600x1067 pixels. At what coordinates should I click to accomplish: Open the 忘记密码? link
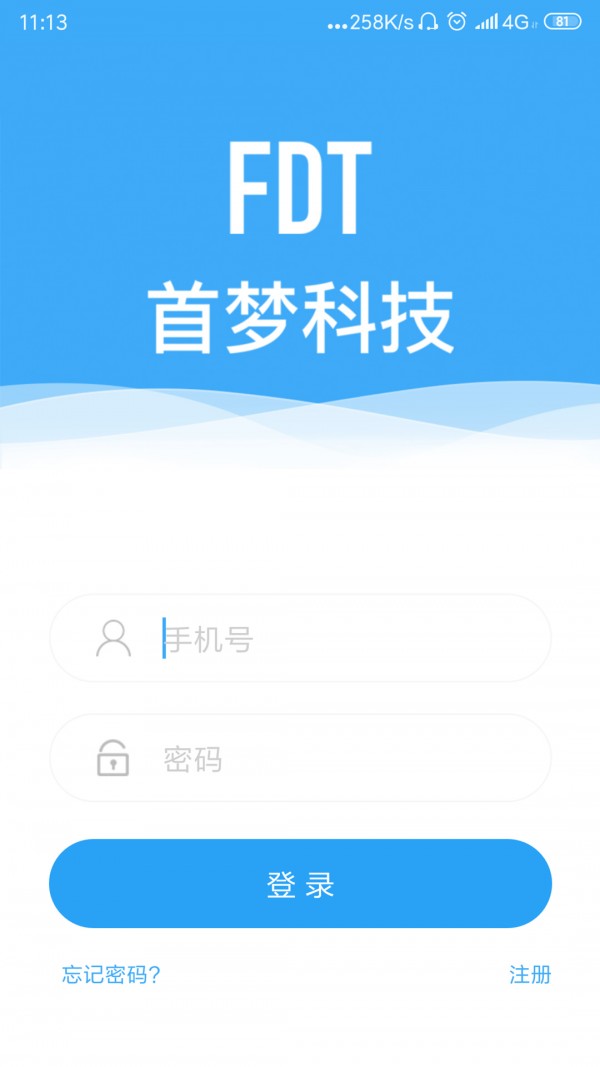(x=111, y=975)
